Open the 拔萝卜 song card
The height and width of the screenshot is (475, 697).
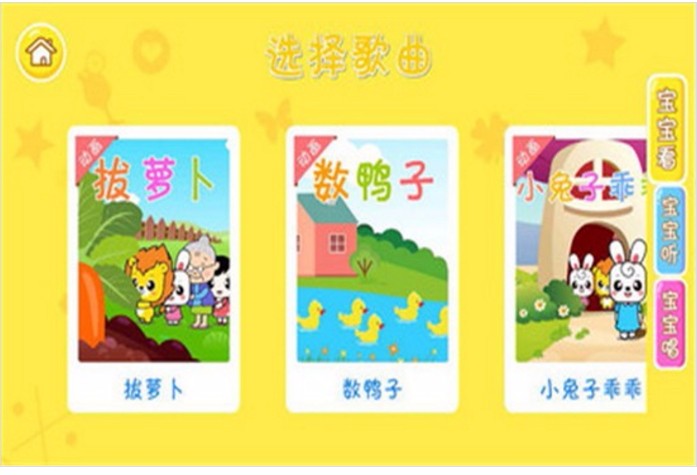pyautogui.click(x=153, y=268)
